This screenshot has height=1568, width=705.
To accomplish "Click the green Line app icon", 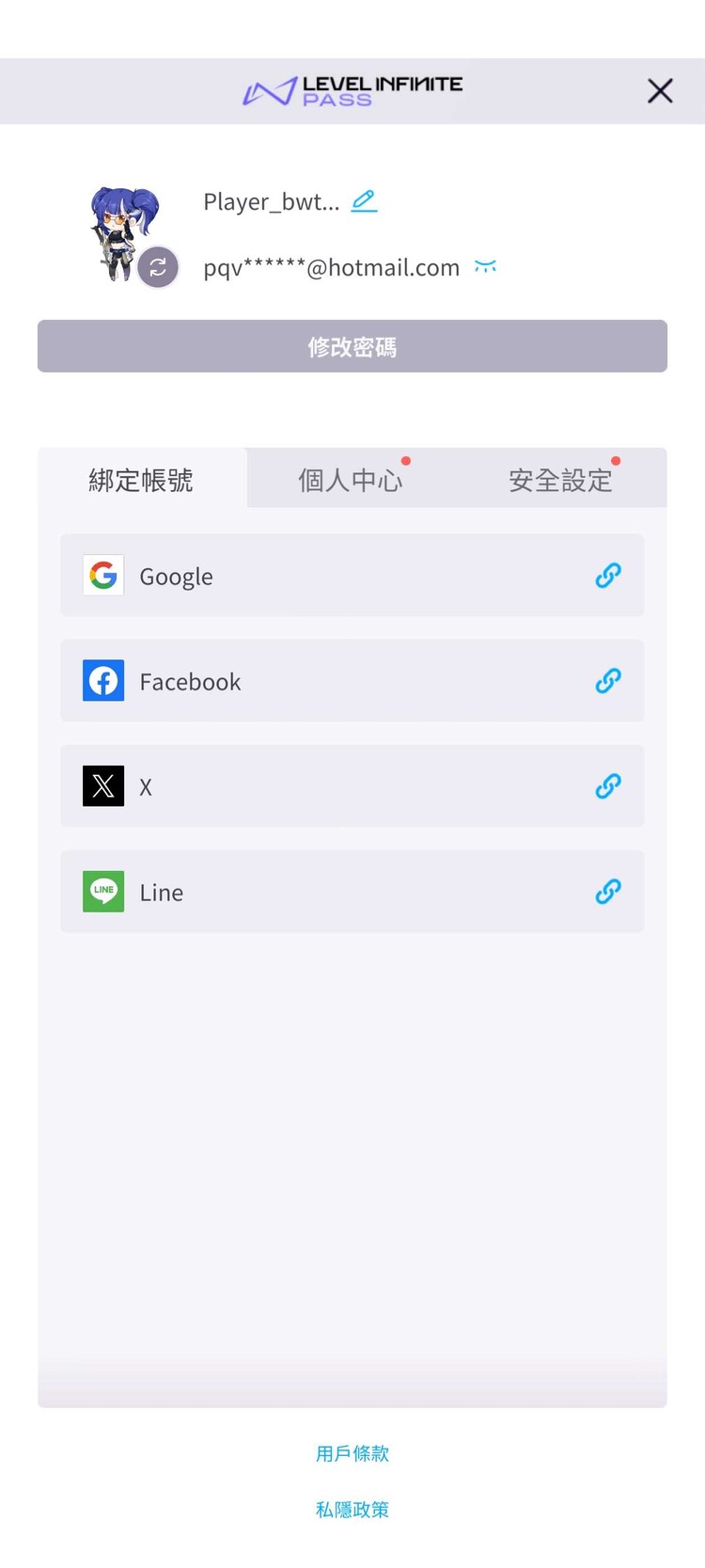I will [103, 891].
